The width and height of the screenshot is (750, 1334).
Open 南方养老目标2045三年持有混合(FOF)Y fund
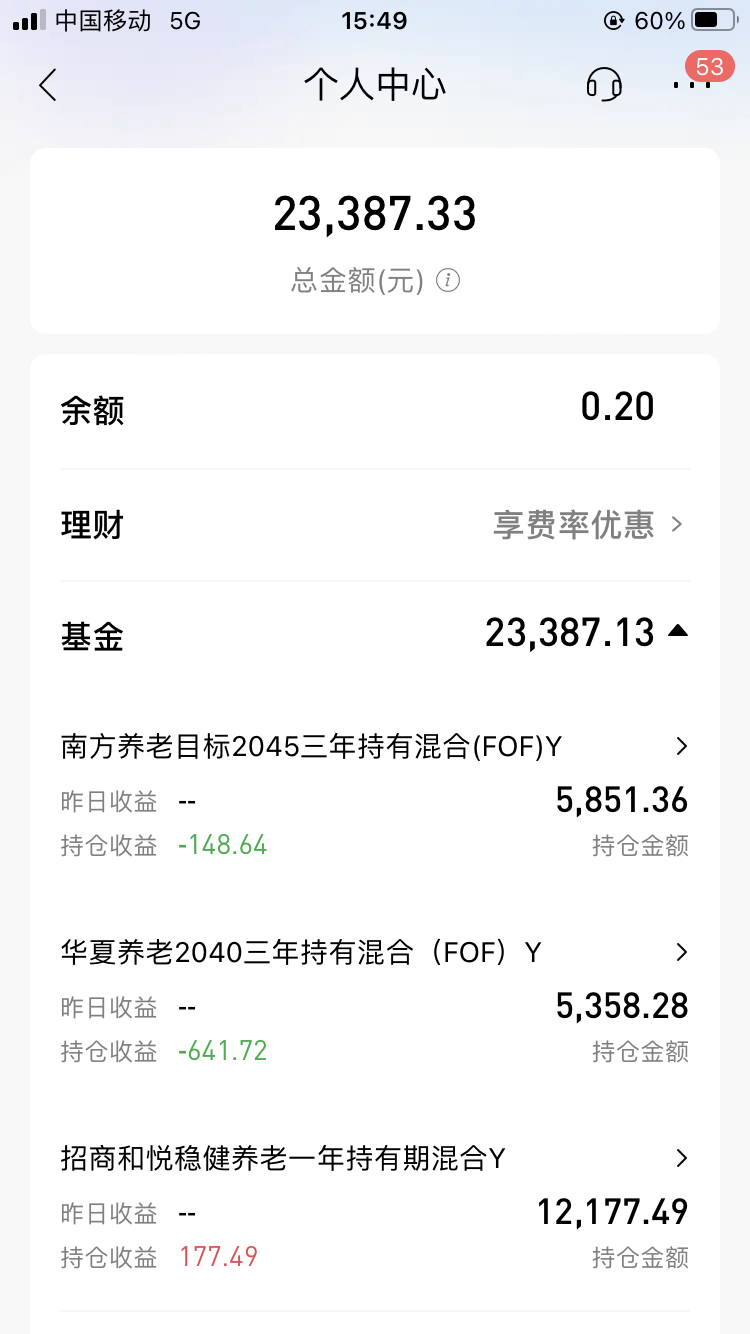point(375,747)
